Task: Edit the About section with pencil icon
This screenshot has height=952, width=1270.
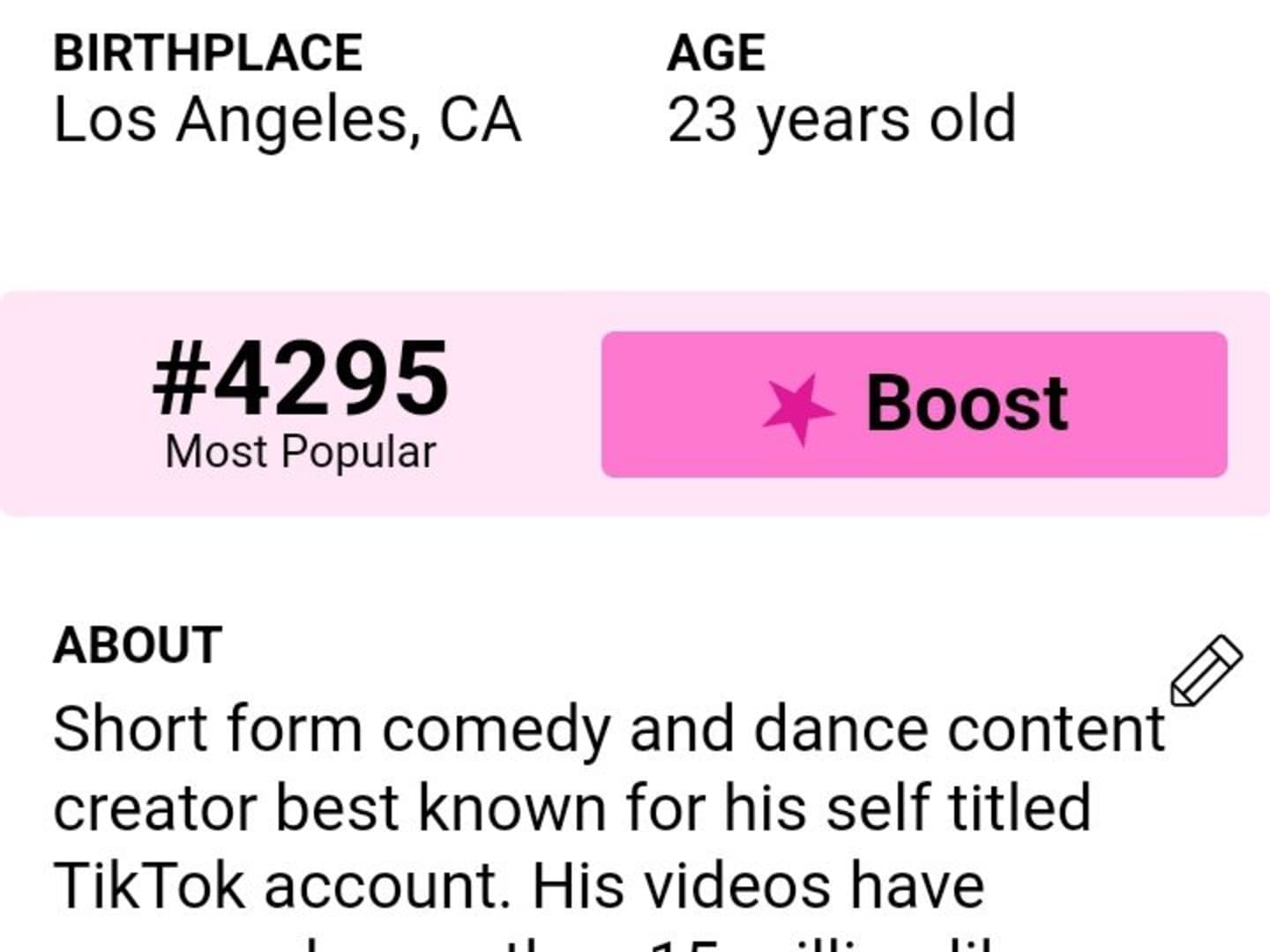Action: [x=1206, y=671]
